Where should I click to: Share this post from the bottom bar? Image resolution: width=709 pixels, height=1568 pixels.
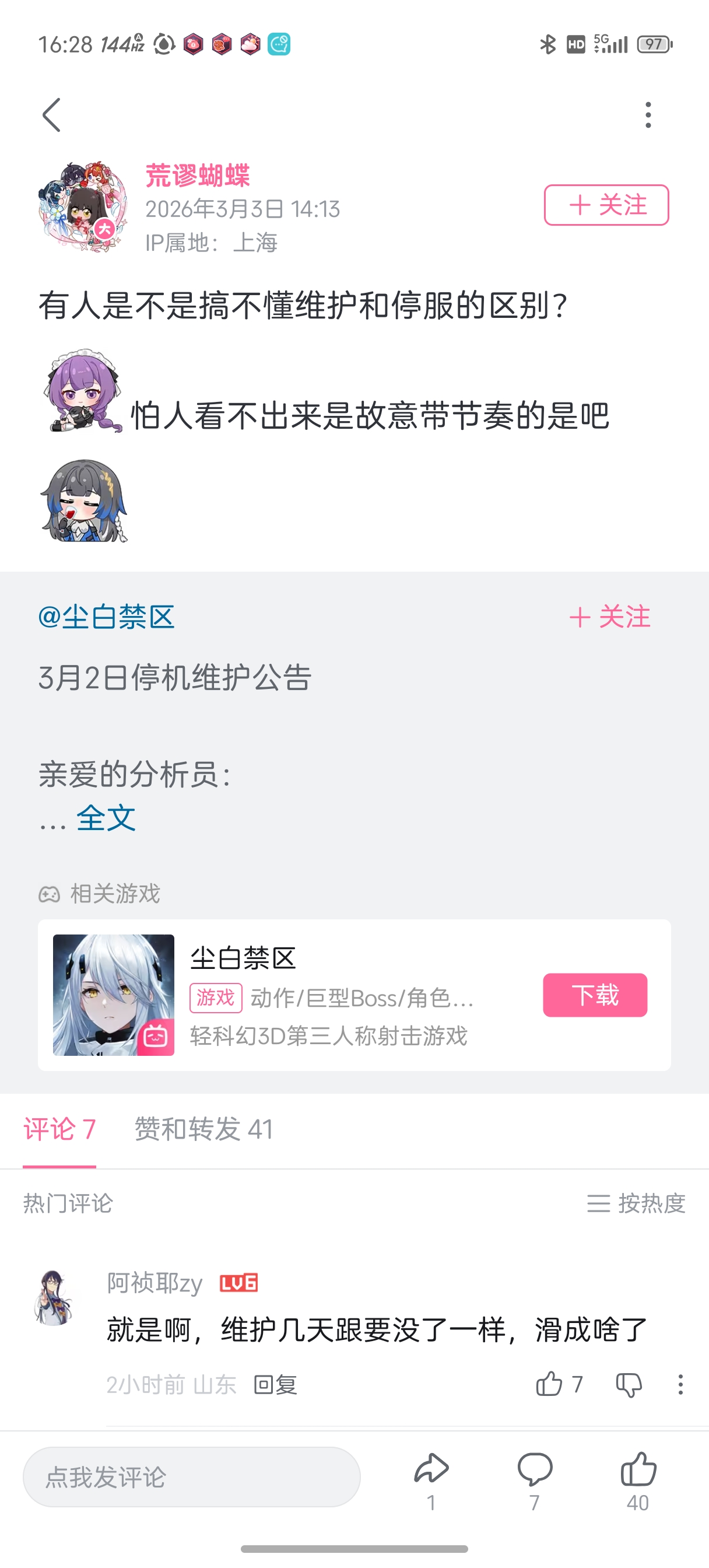pyautogui.click(x=431, y=1482)
